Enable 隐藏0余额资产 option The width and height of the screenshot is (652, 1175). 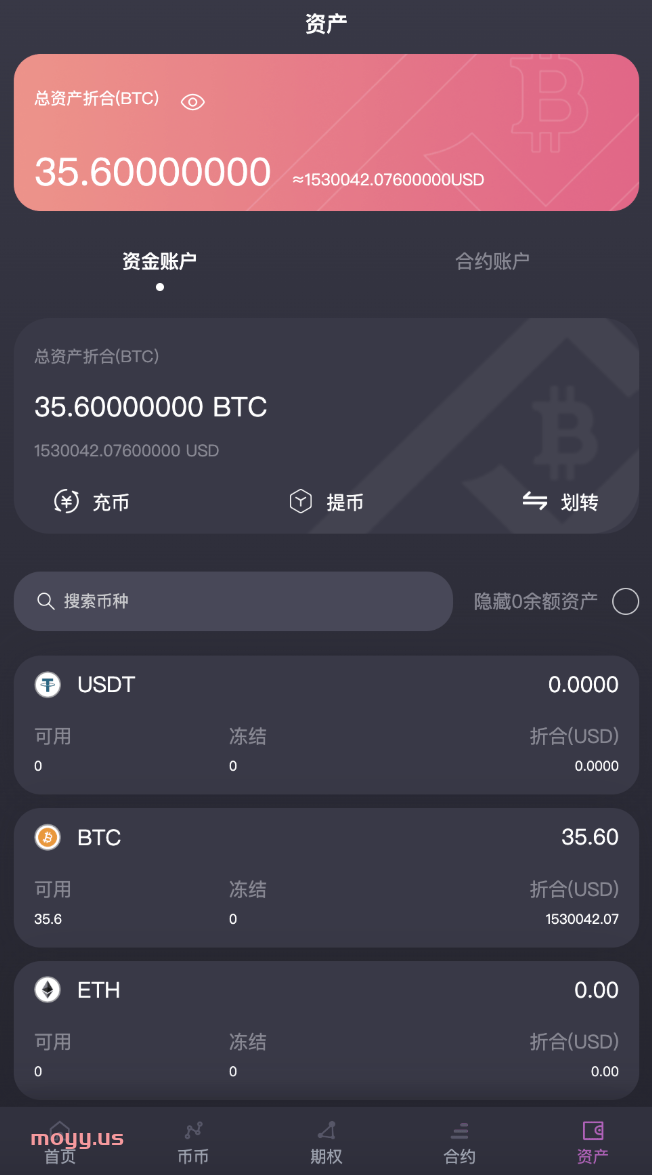[x=625, y=601]
